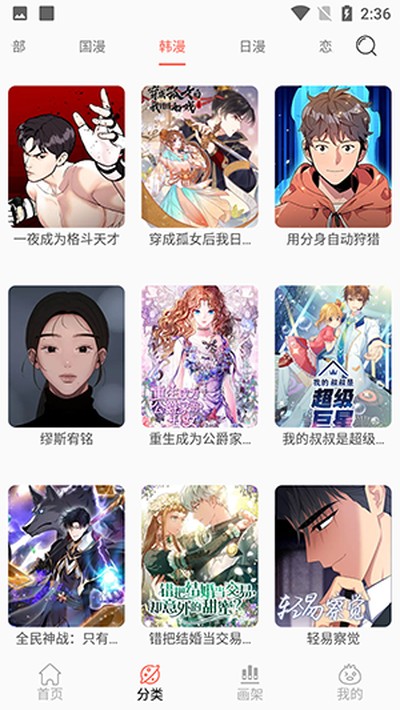Switch to the 国漫 tab
This screenshot has width=400, height=710.
point(92,47)
